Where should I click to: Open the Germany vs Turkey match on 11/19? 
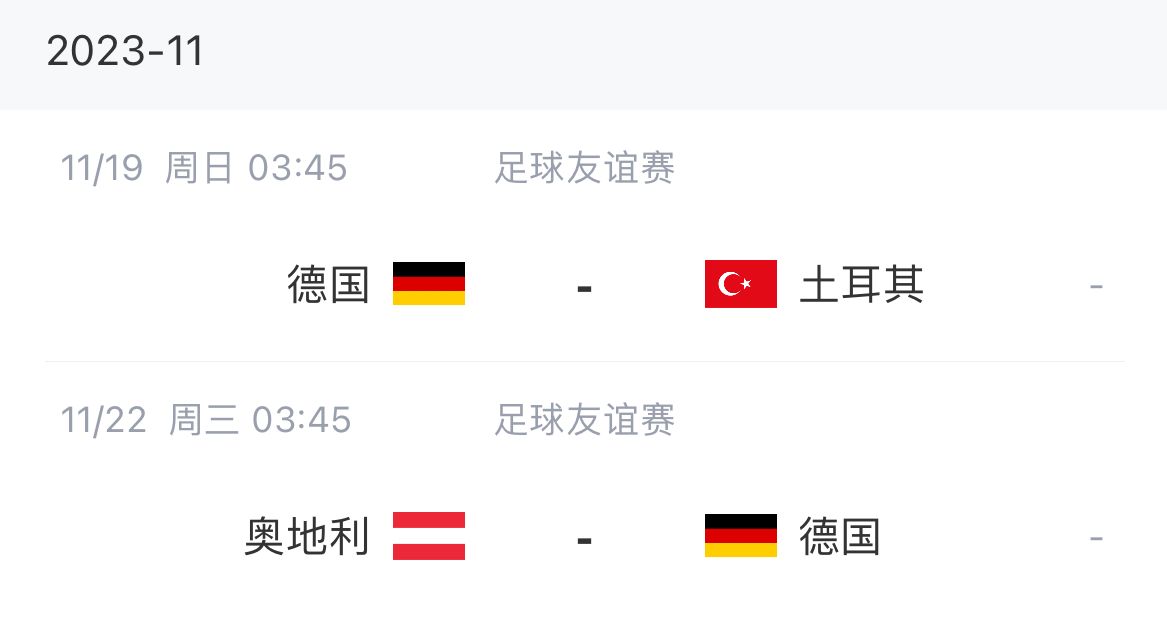click(x=584, y=285)
